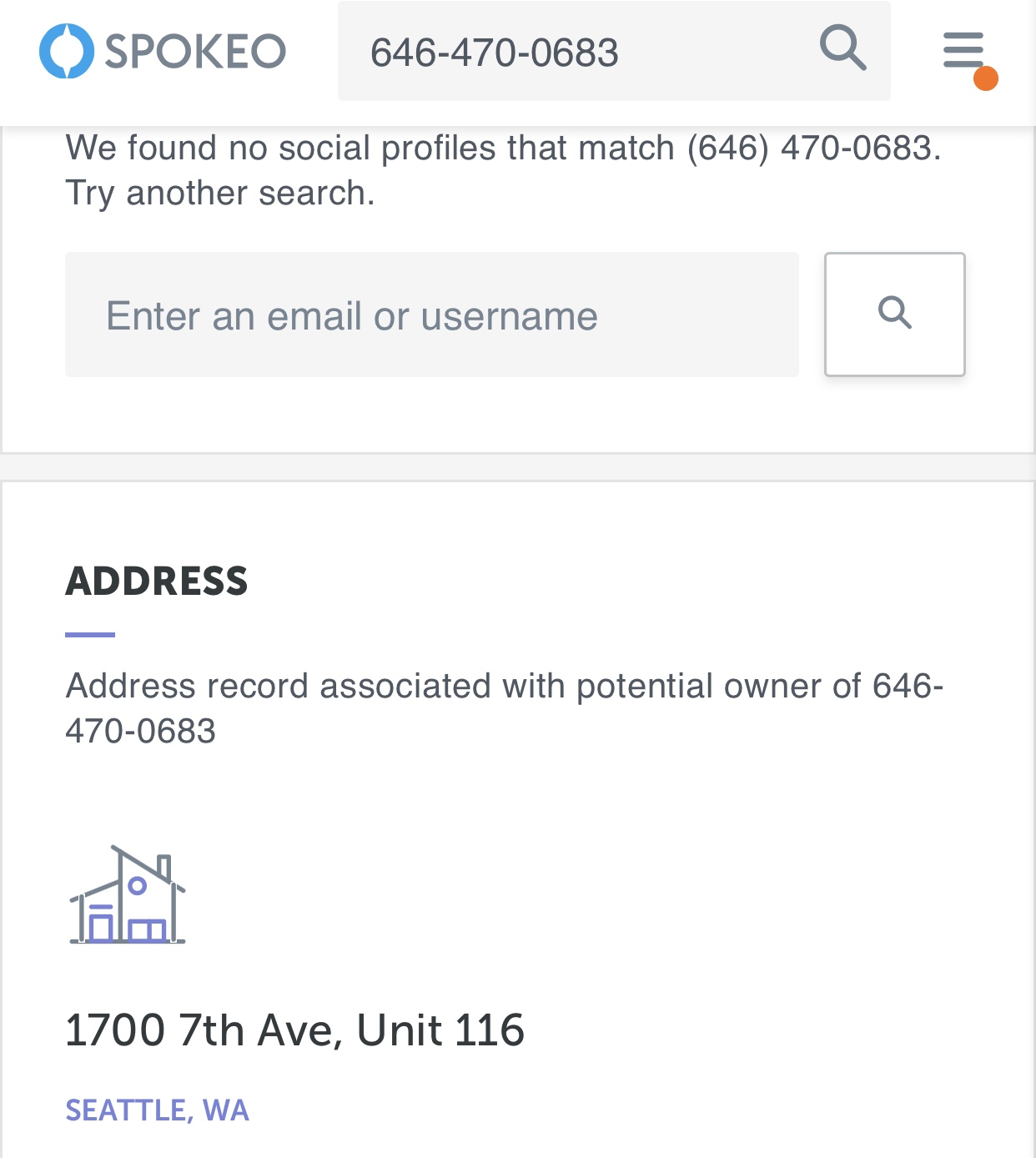Submit the email or username search

pos(894,315)
